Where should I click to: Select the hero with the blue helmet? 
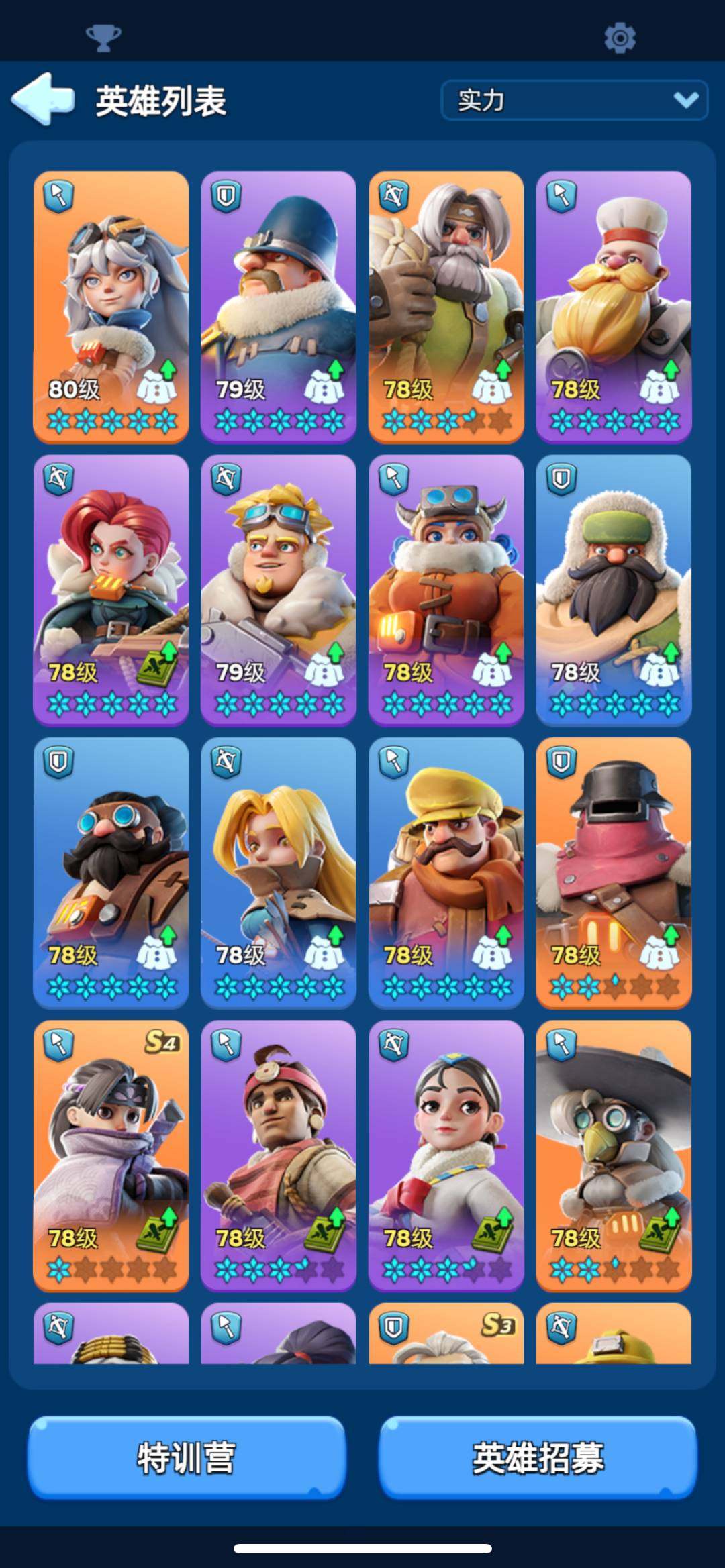pos(279,307)
